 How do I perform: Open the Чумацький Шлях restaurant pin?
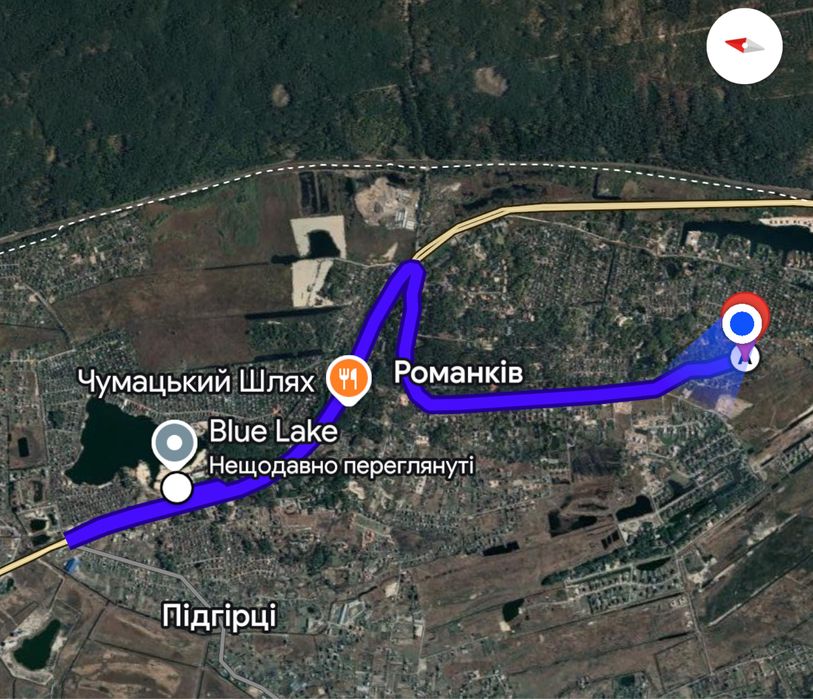[349, 378]
